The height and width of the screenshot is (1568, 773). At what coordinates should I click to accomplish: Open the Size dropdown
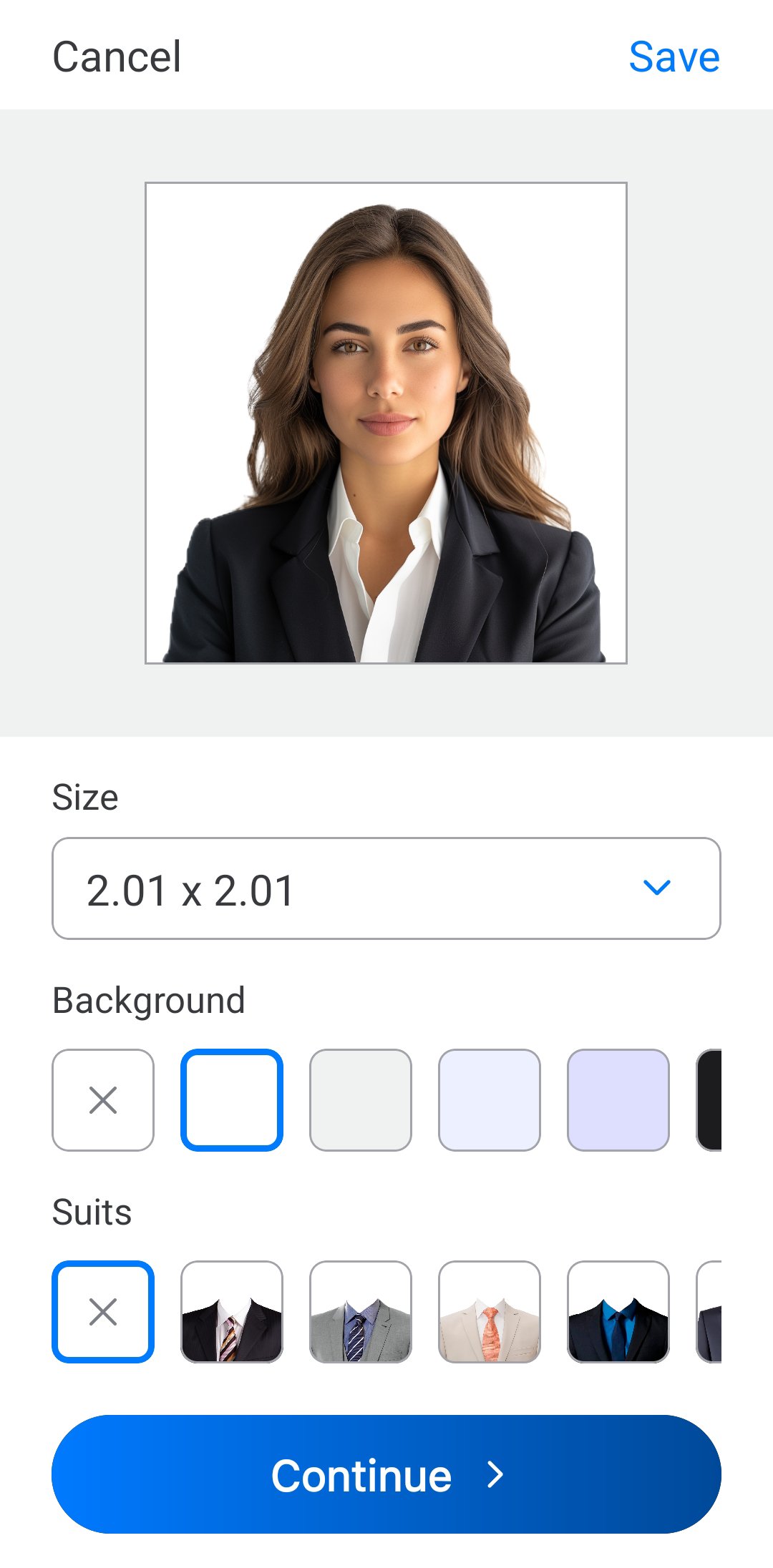pyautogui.click(x=386, y=886)
